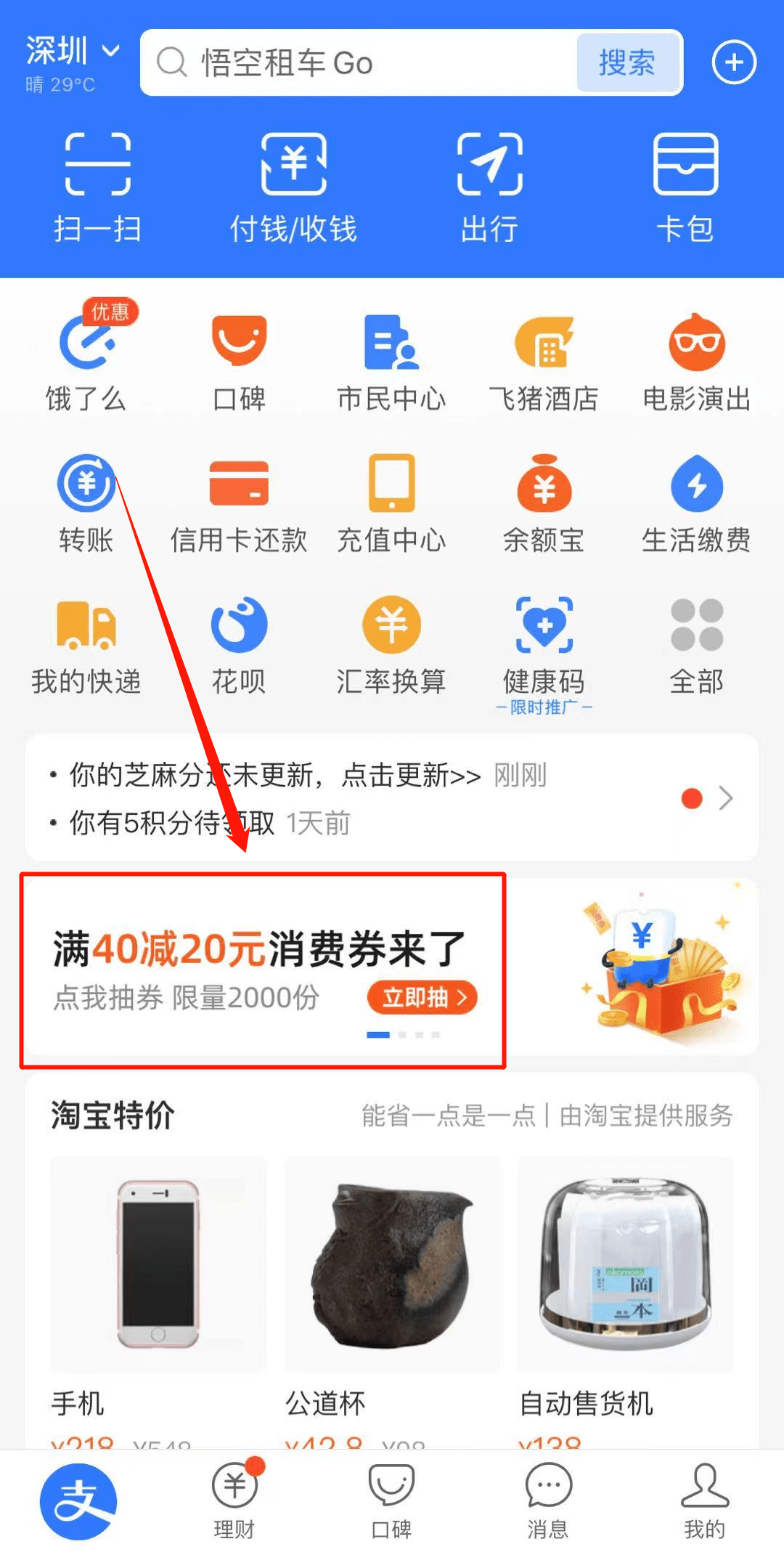Open the 手机 product card

coord(158,1285)
